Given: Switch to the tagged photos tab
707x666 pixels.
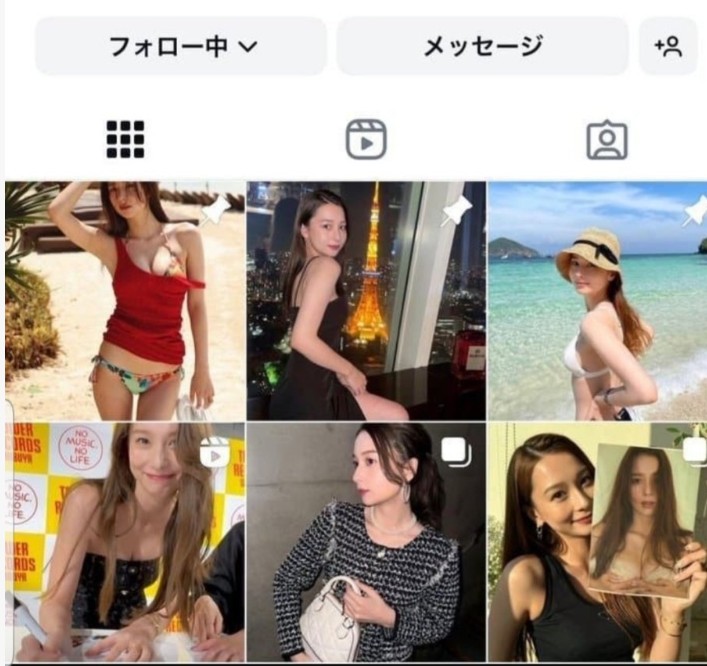Looking at the screenshot, I should [606, 140].
